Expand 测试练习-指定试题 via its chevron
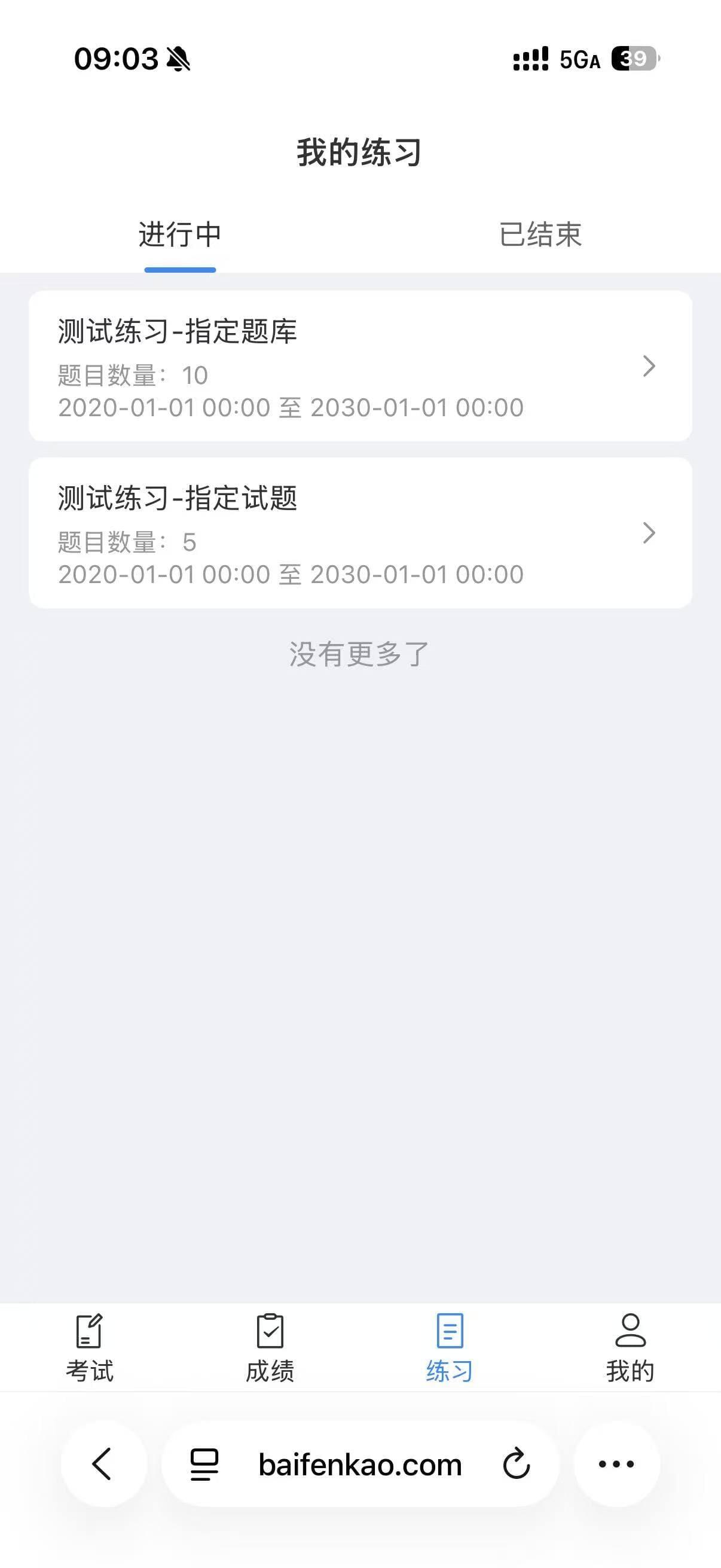 tap(650, 535)
